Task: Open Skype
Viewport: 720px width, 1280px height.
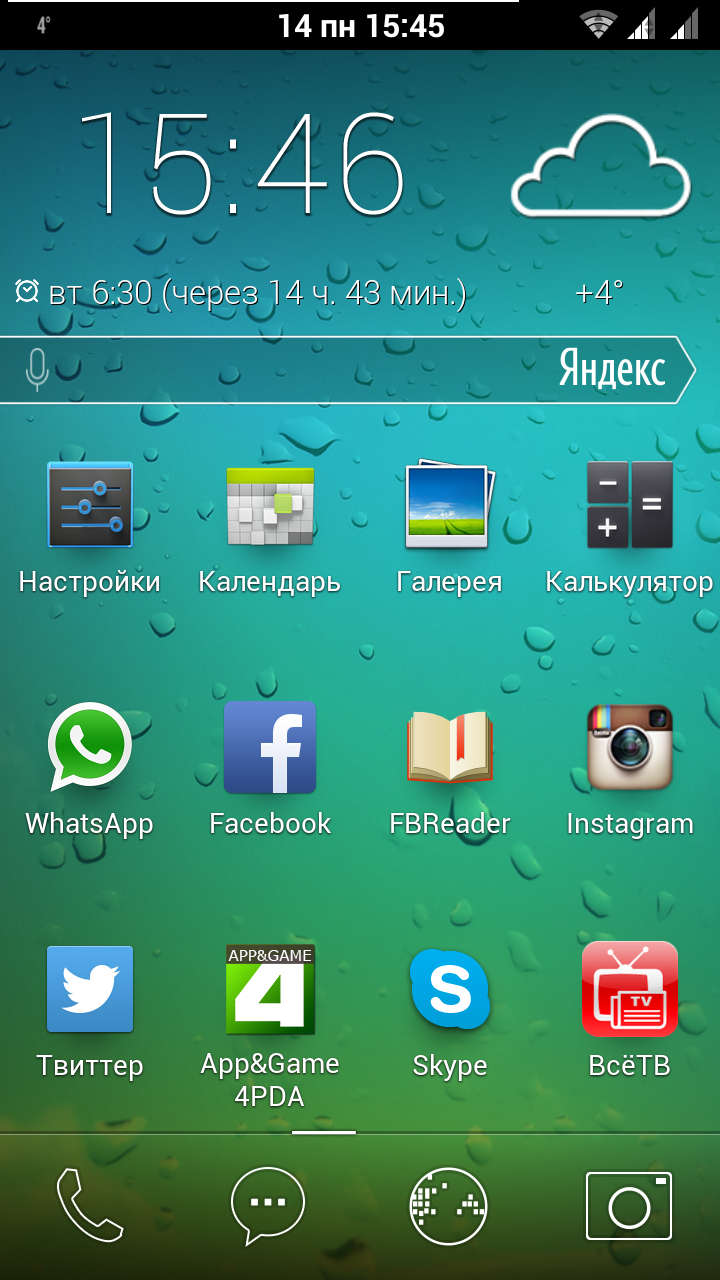Action: [x=449, y=989]
